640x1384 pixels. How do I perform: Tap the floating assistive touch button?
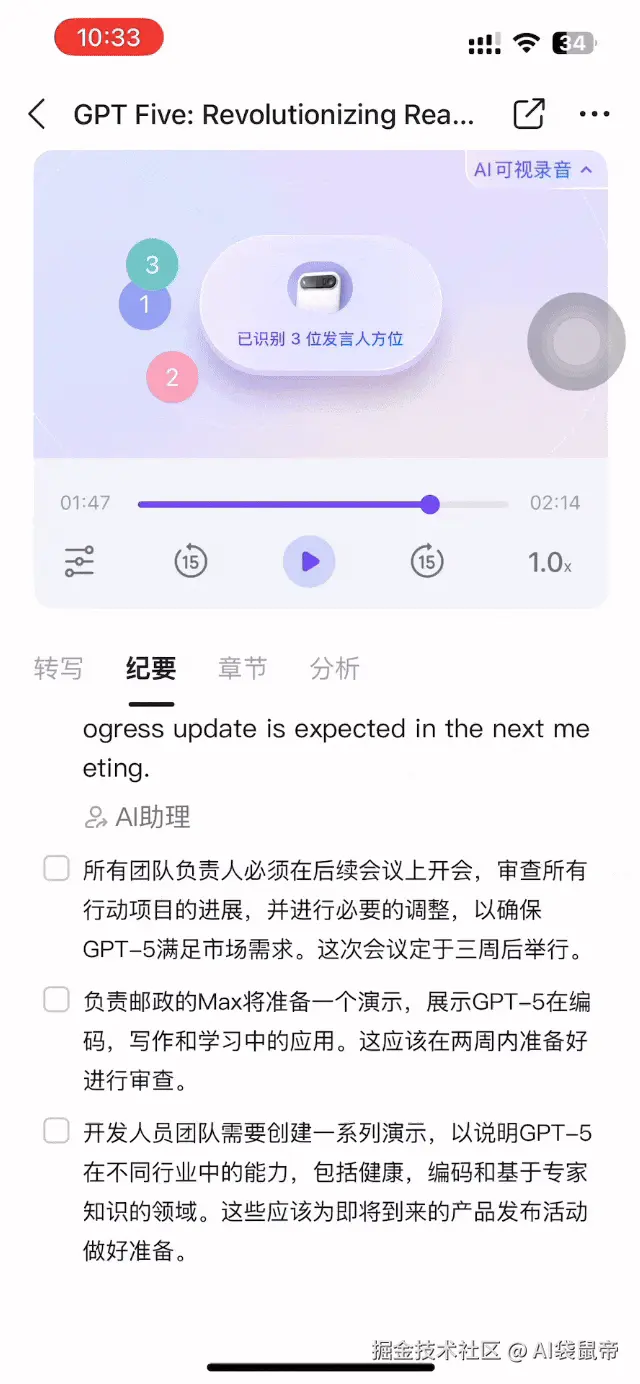click(x=576, y=342)
